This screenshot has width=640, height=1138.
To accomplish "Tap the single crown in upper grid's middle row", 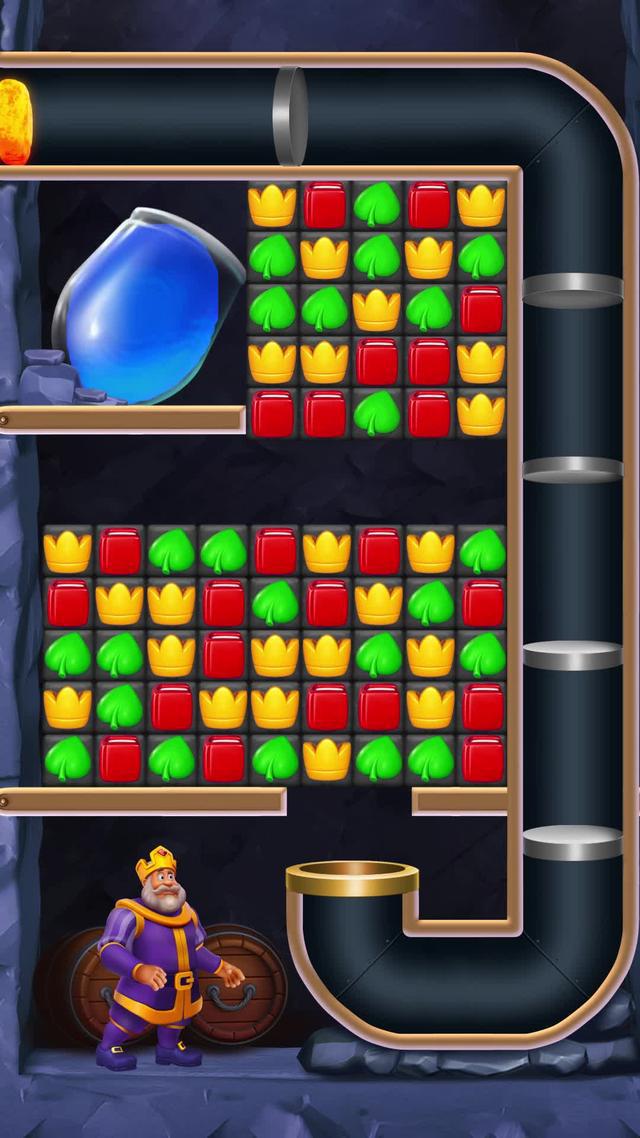I will click(x=377, y=309).
